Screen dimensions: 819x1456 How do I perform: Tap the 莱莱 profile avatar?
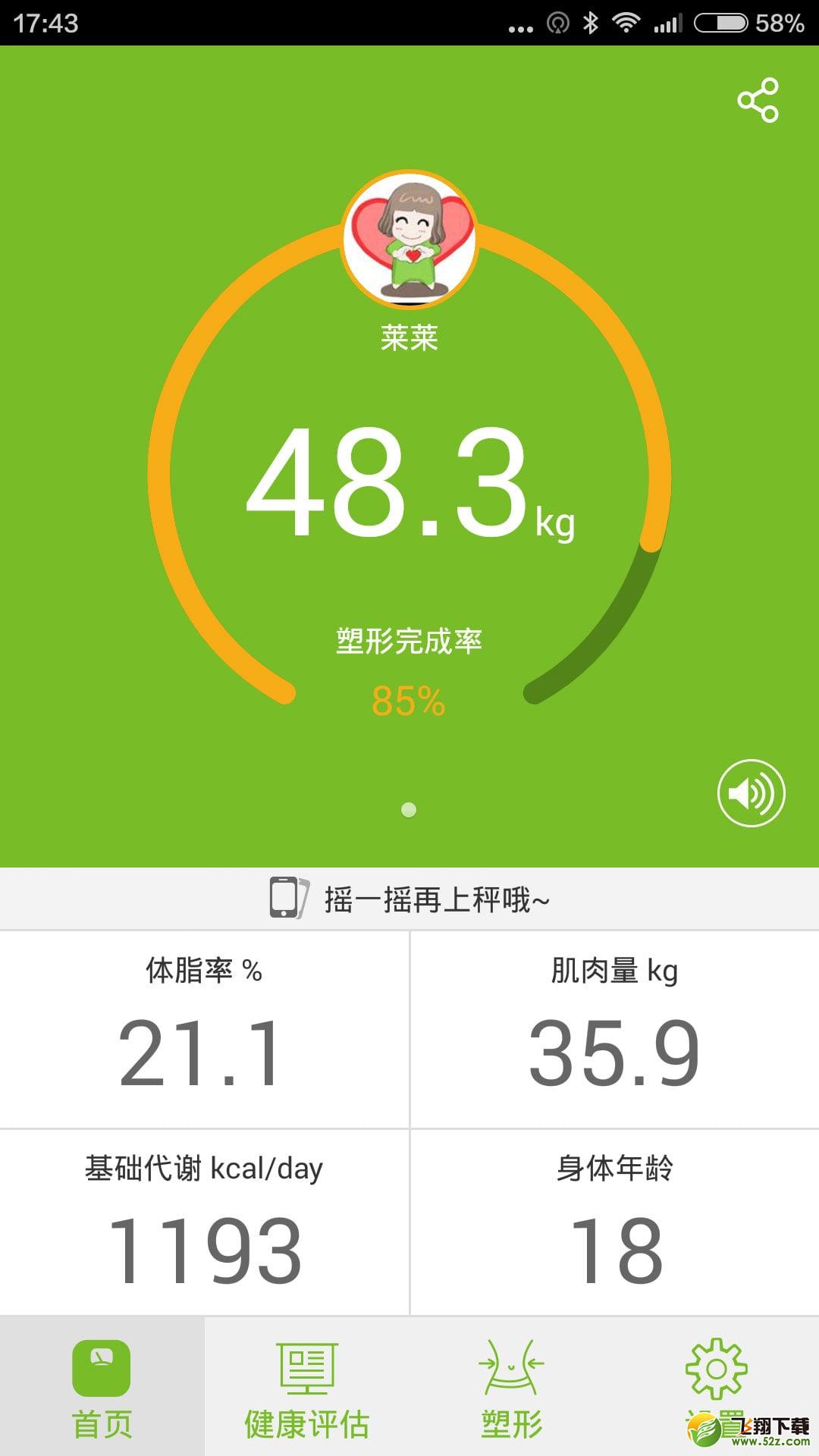(x=409, y=239)
